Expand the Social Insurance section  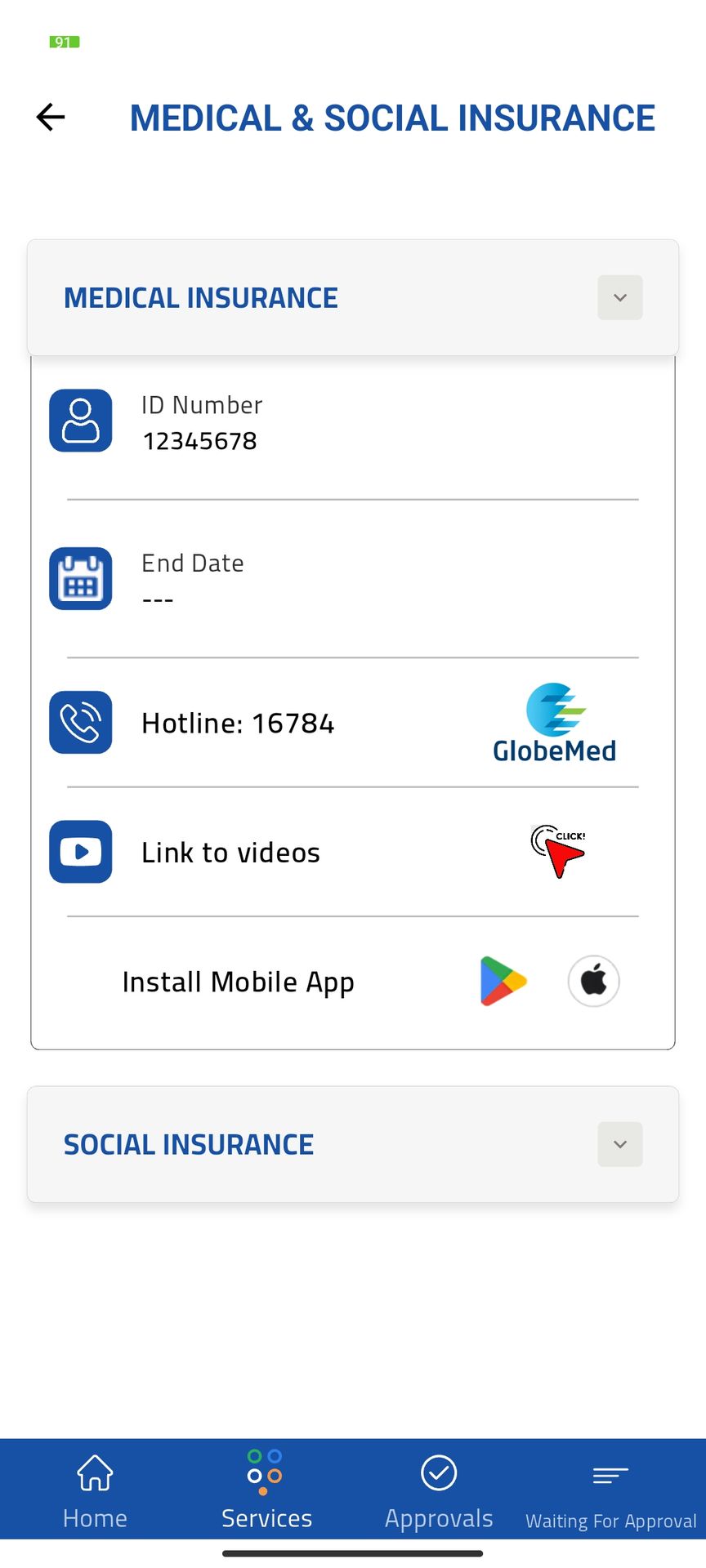coord(619,1144)
